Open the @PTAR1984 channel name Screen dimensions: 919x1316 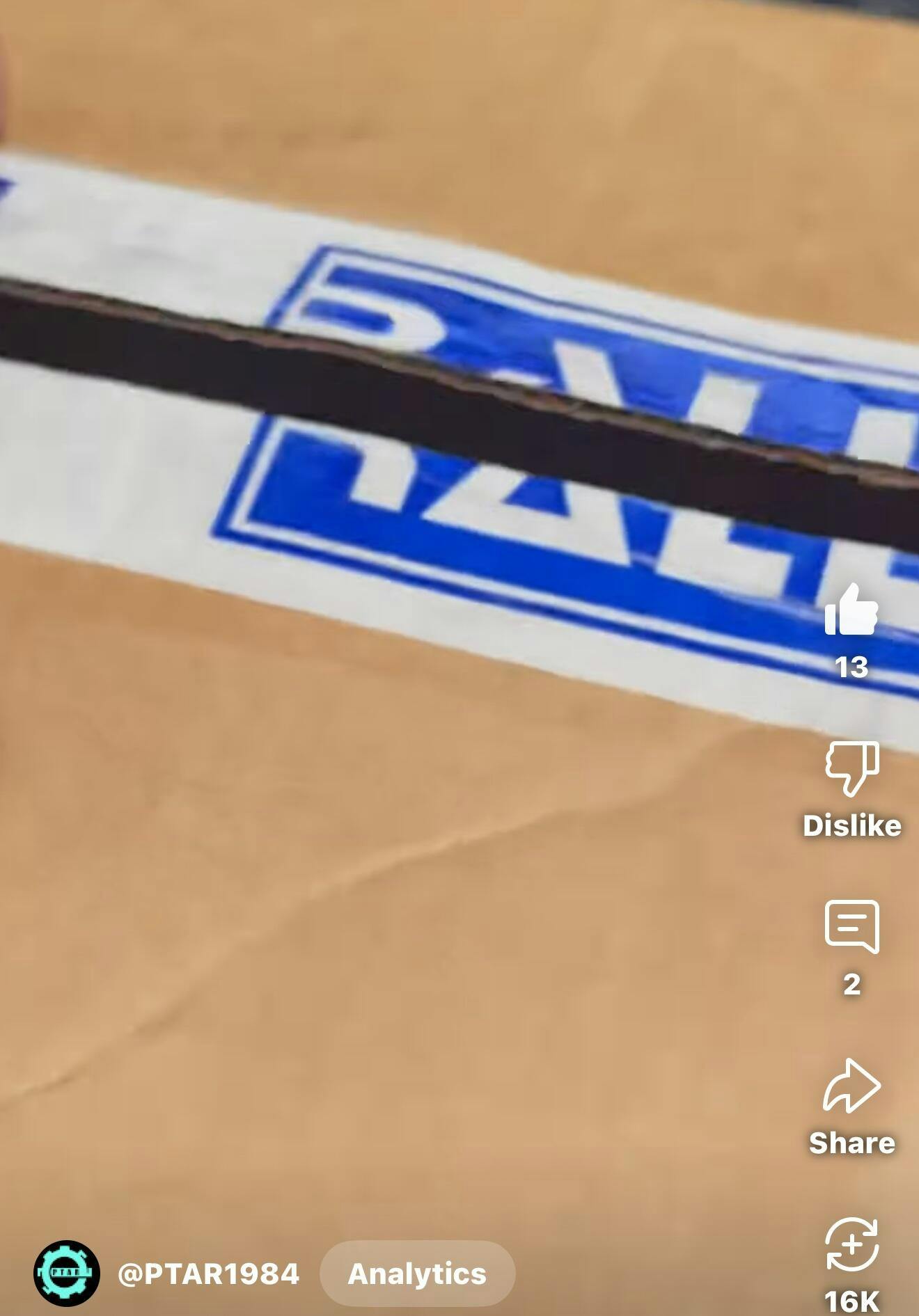[208, 1274]
